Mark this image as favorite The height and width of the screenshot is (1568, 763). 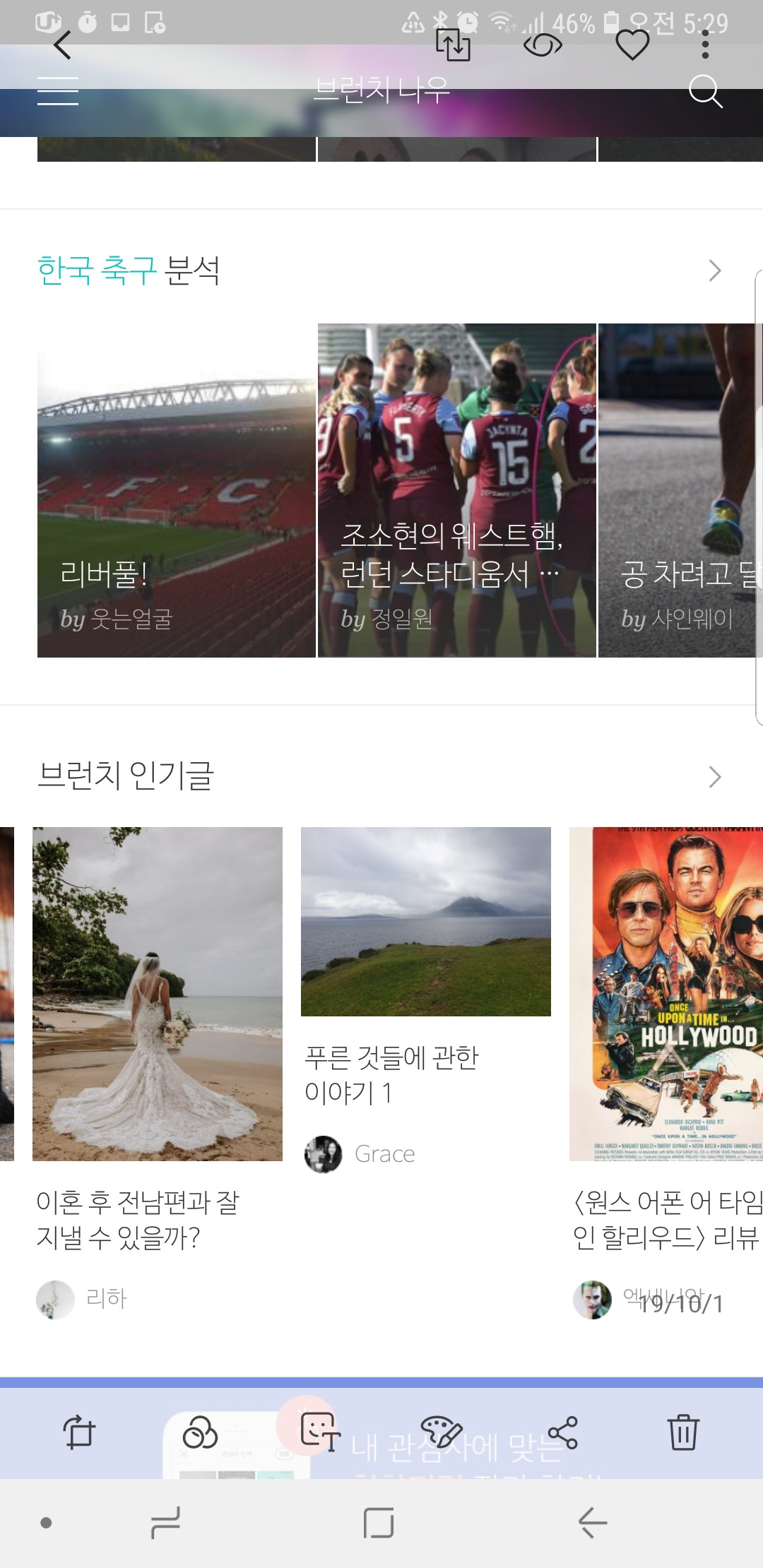(x=632, y=46)
